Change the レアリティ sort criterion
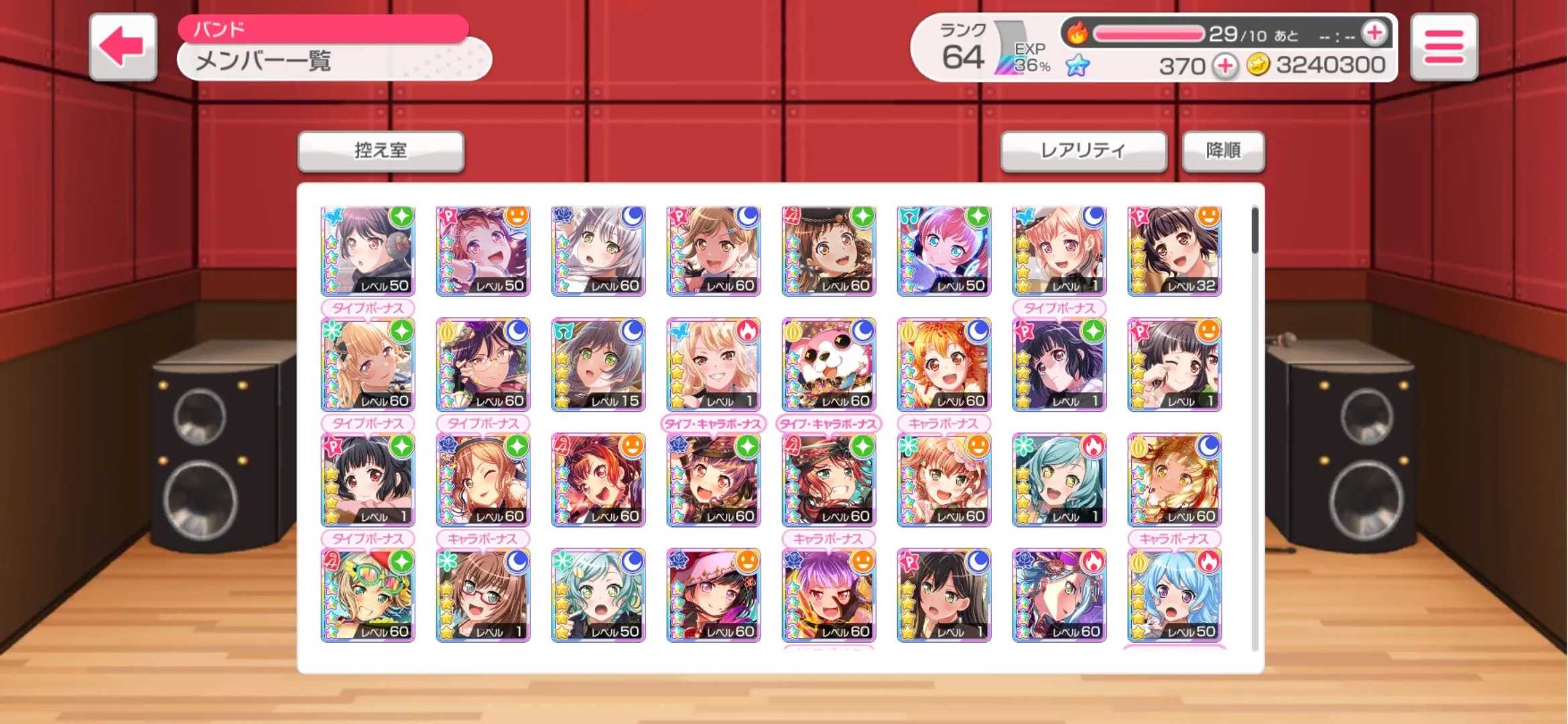The width and height of the screenshot is (1568, 724). [x=1083, y=151]
